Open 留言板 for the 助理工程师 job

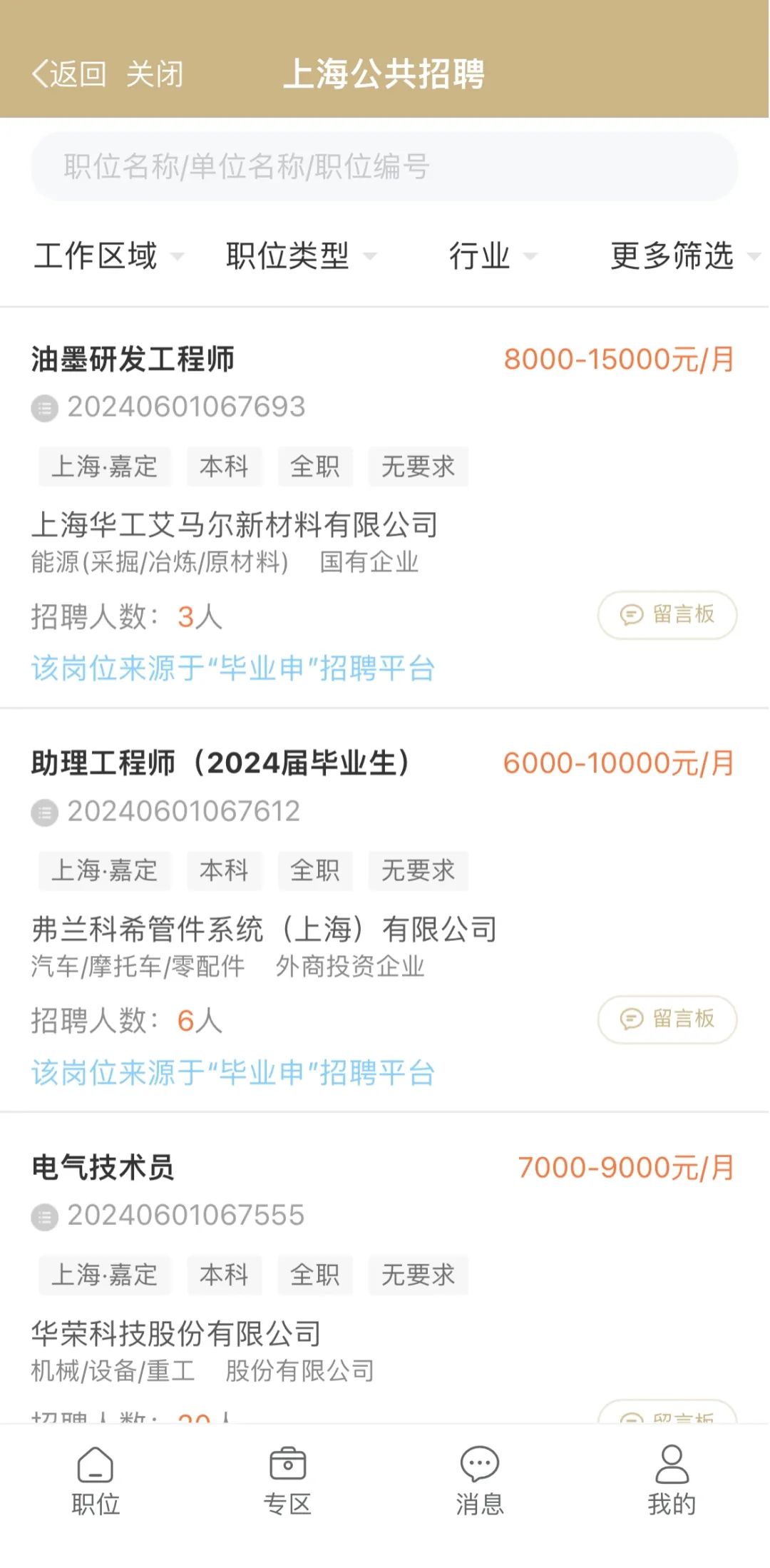click(x=667, y=1019)
